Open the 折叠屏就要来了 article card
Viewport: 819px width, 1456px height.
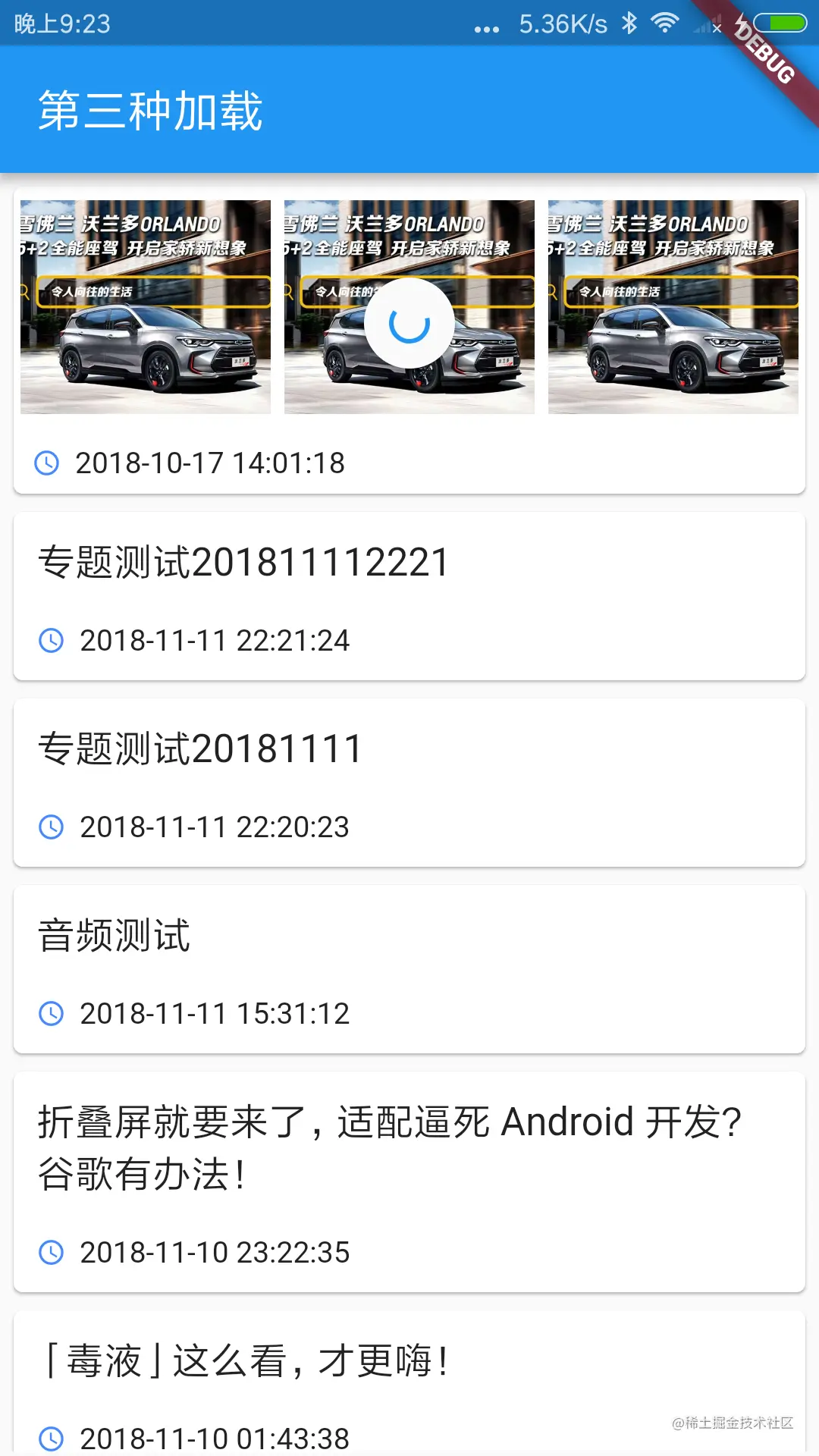(409, 1181)
